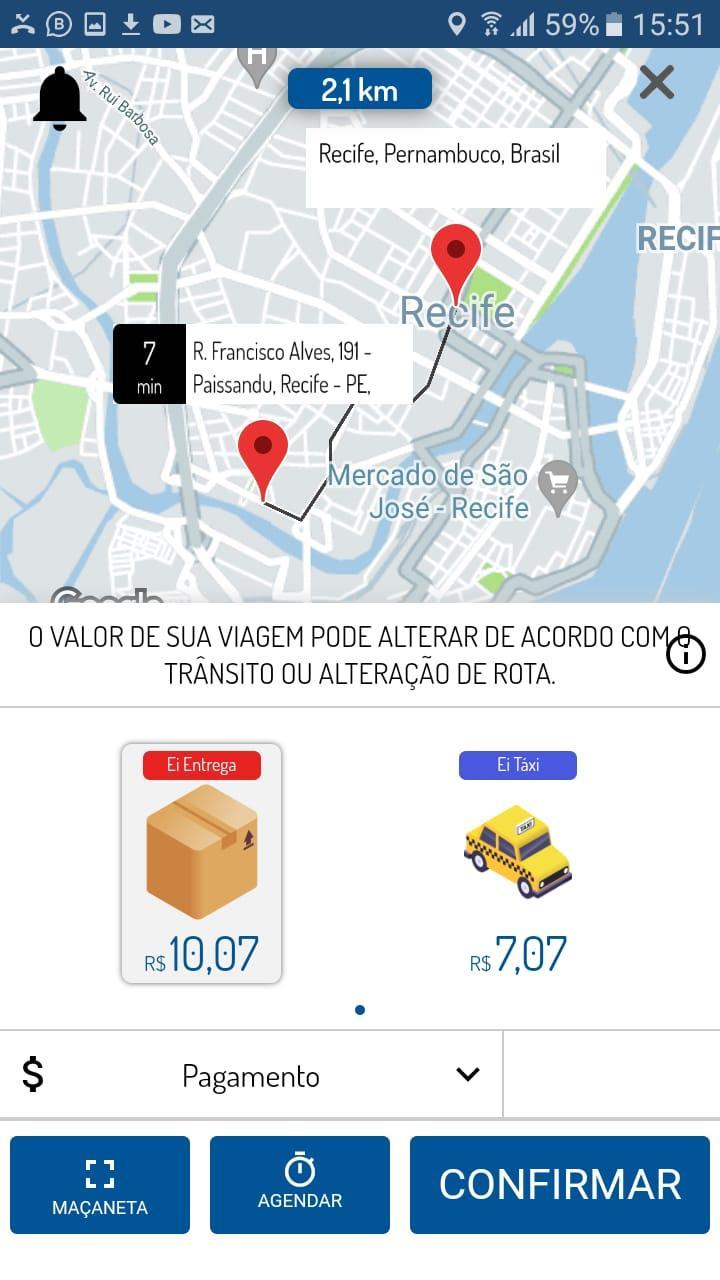Open the route information info icon

click(x=684, y=653)
